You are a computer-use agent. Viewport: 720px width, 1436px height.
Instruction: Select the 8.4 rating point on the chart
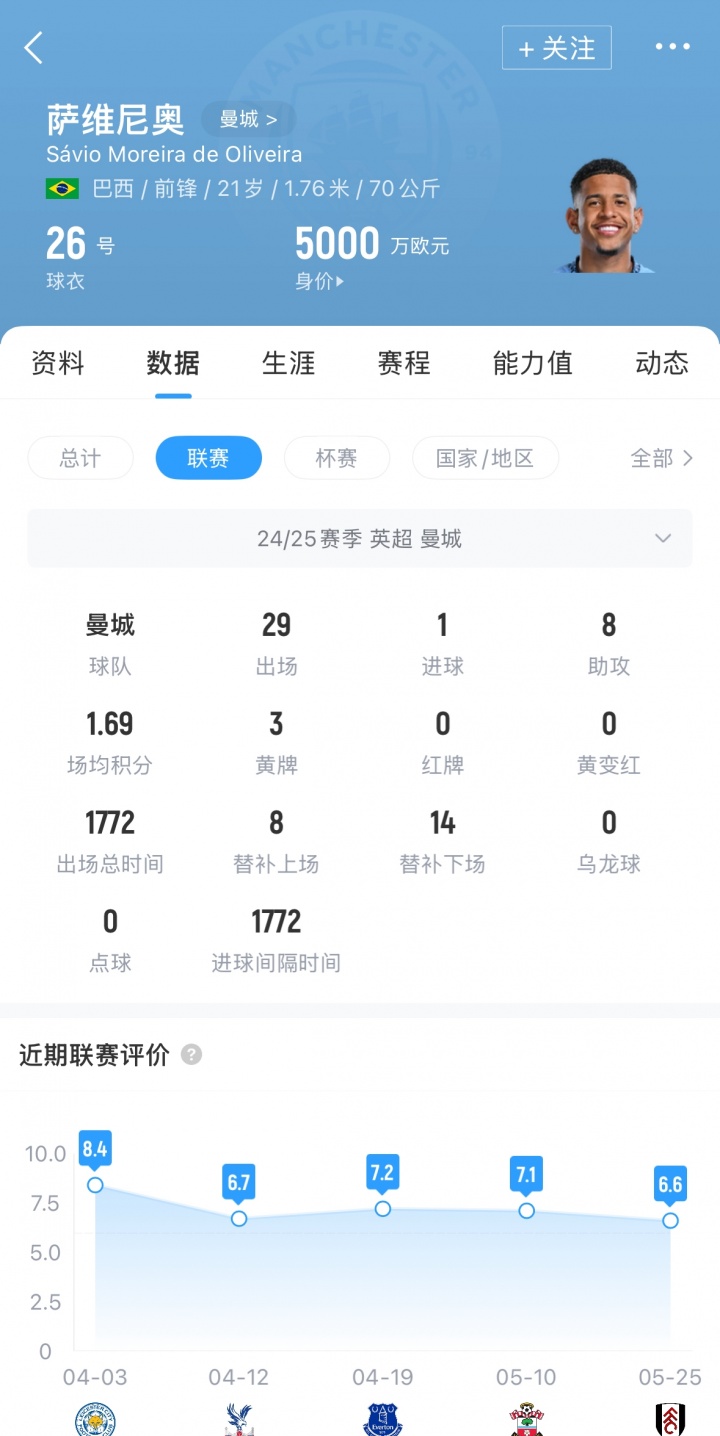coord(95,1185)
